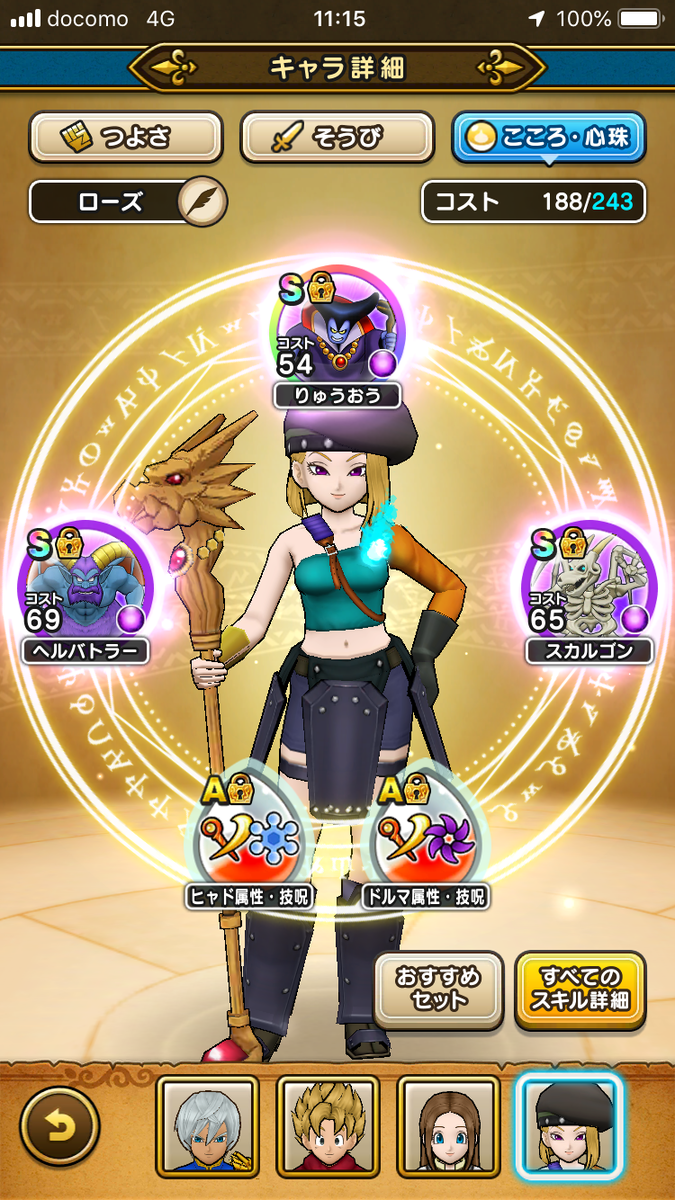675x1200 pixels.
Task: Open すべてのスキル詳細
Action: (x=580, y=988)
